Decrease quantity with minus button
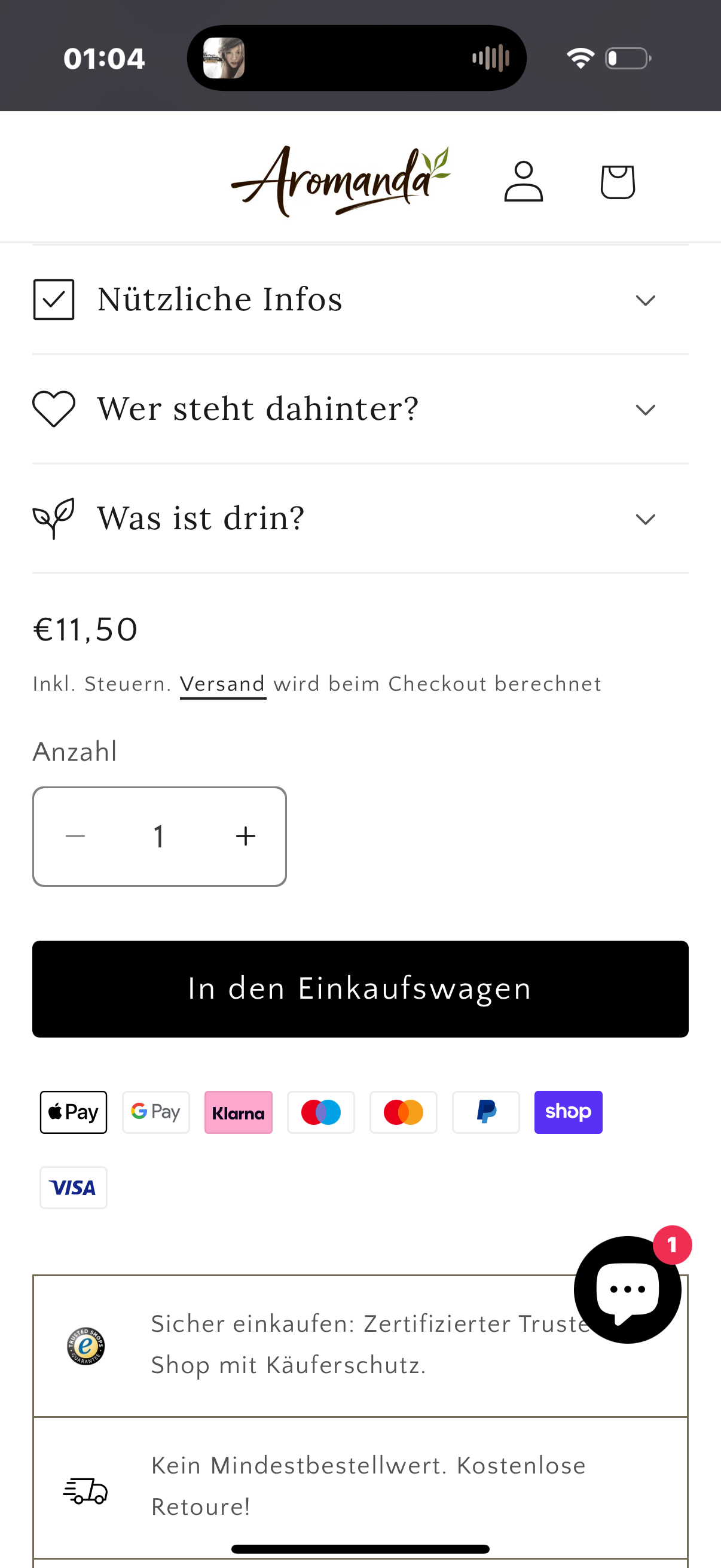721x1568 pixels. 75,837
